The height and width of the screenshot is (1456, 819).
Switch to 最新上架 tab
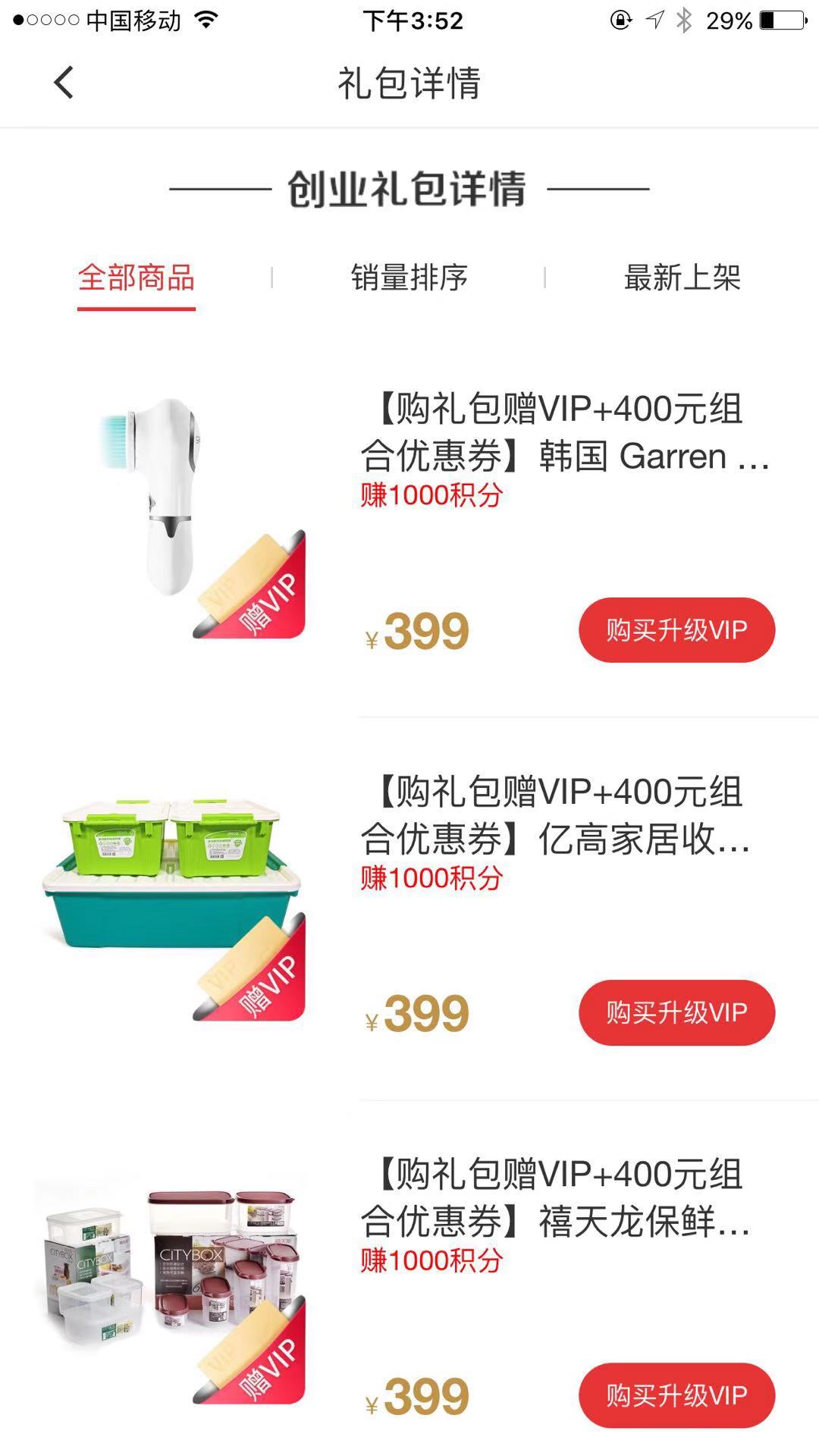click(682, 278)
